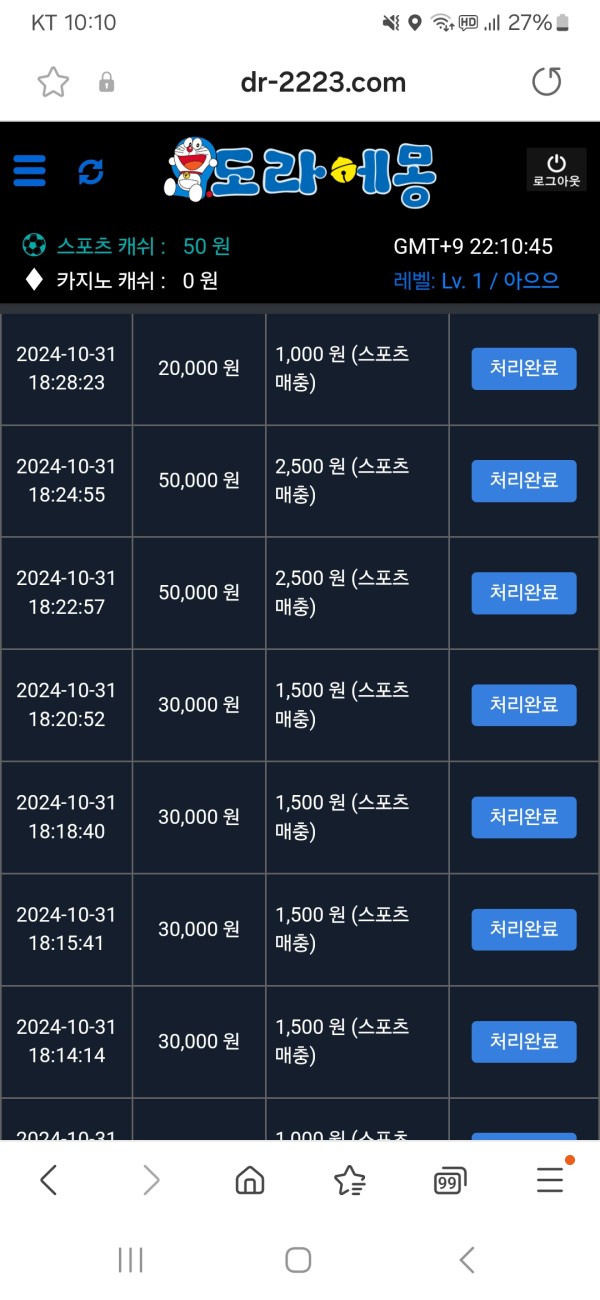Bookmark this page with the star icon

pos(53,82)
